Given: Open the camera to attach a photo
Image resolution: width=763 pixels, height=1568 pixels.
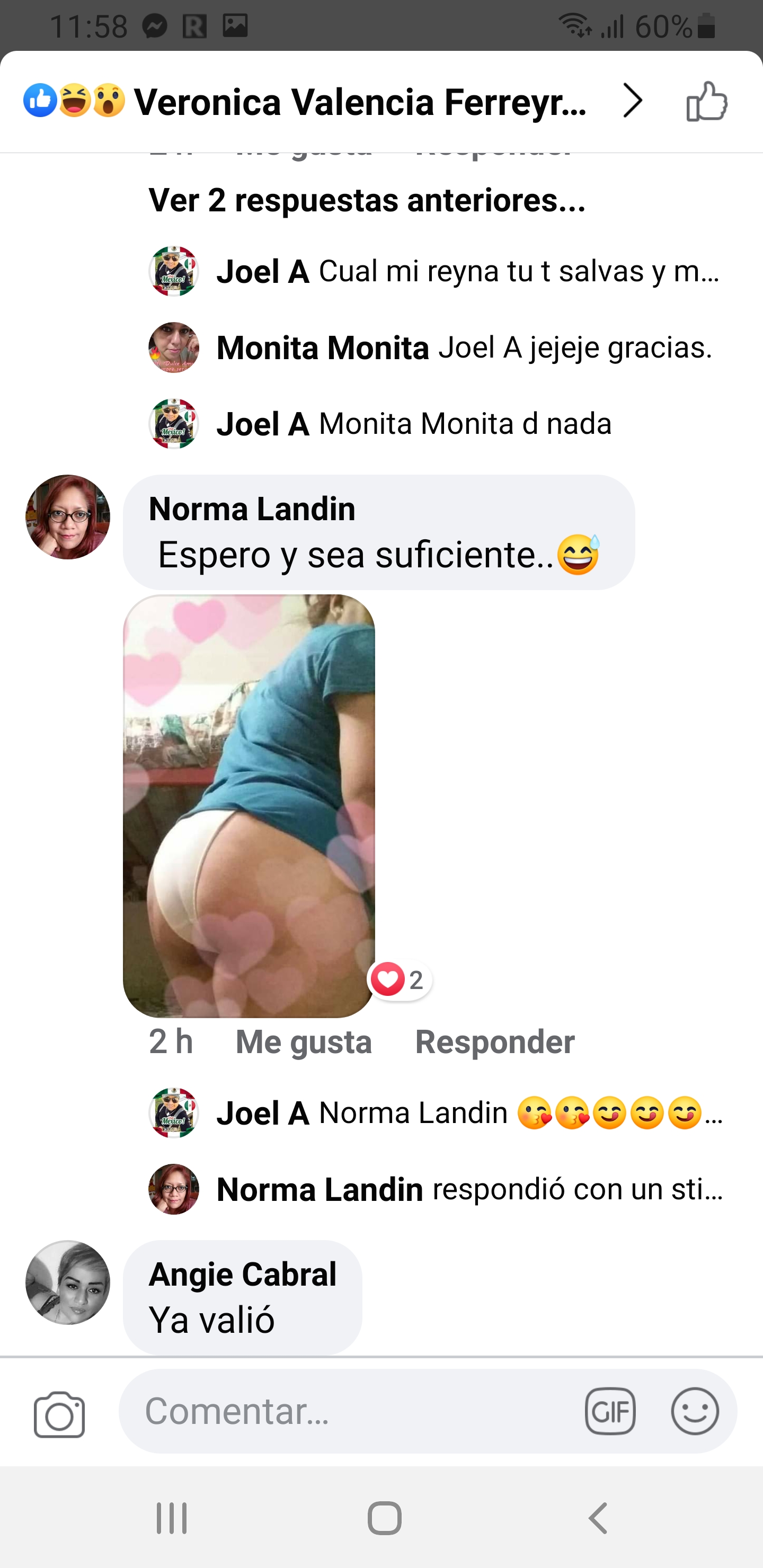Looking at the screenshot, I should [59, 1413].
